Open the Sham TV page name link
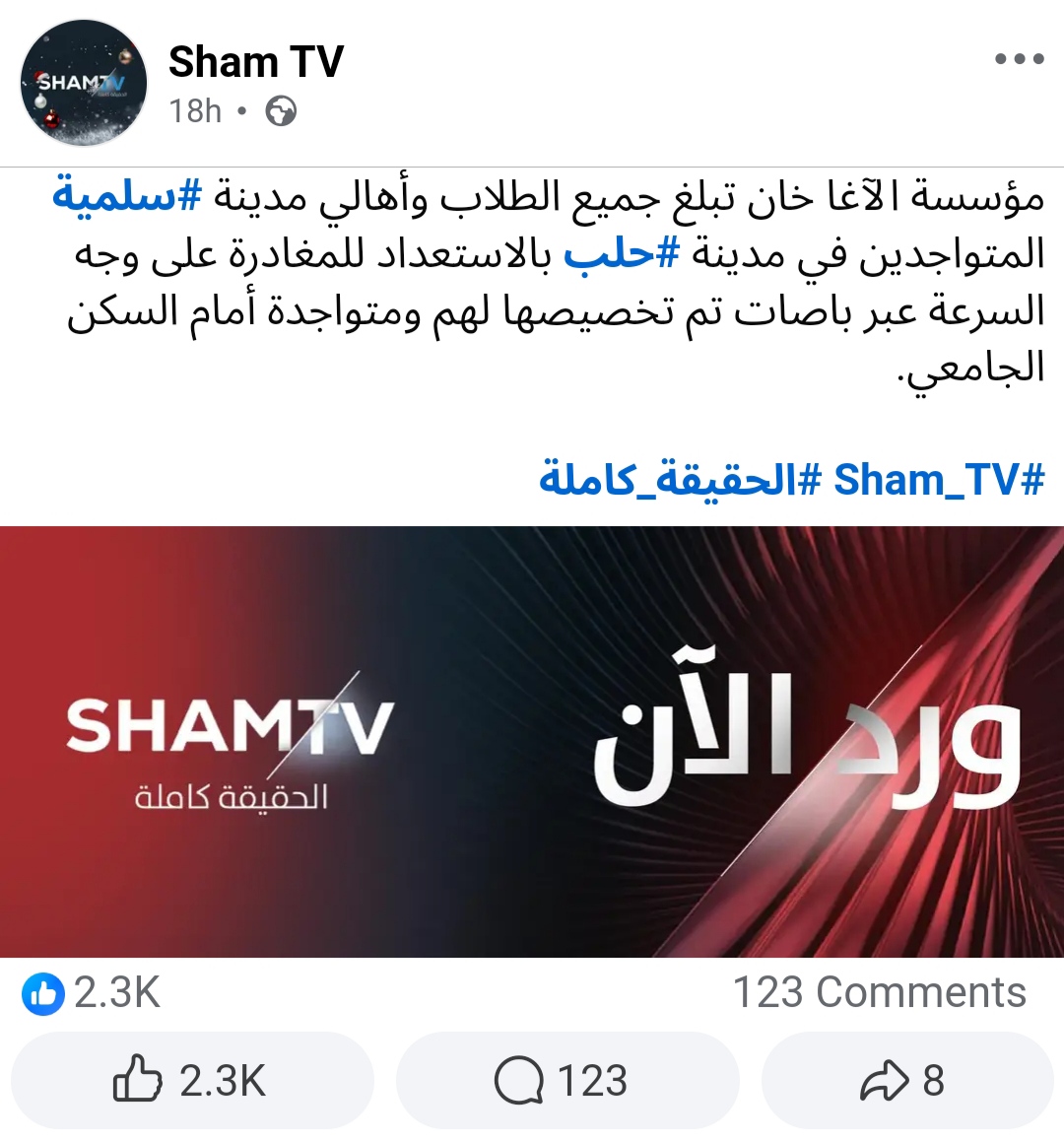Image resolution: width=1064 pixels, height=1140 pixels. tap(255, 62)
